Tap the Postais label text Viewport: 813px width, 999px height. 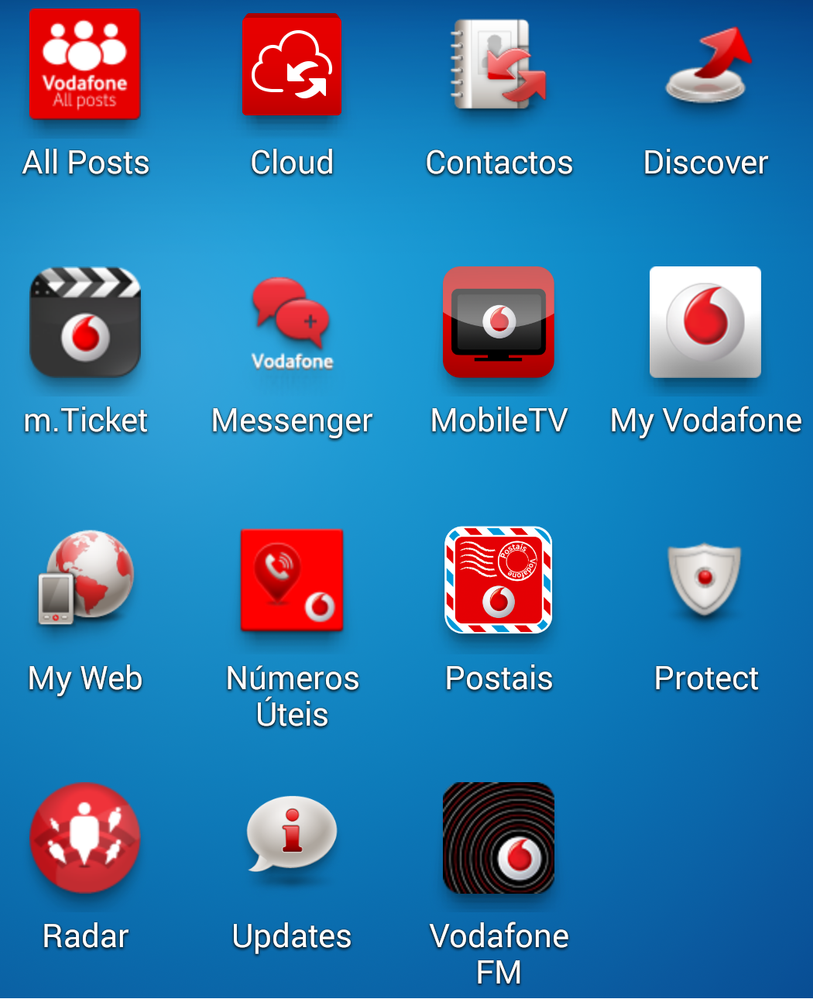coord(498,678)
